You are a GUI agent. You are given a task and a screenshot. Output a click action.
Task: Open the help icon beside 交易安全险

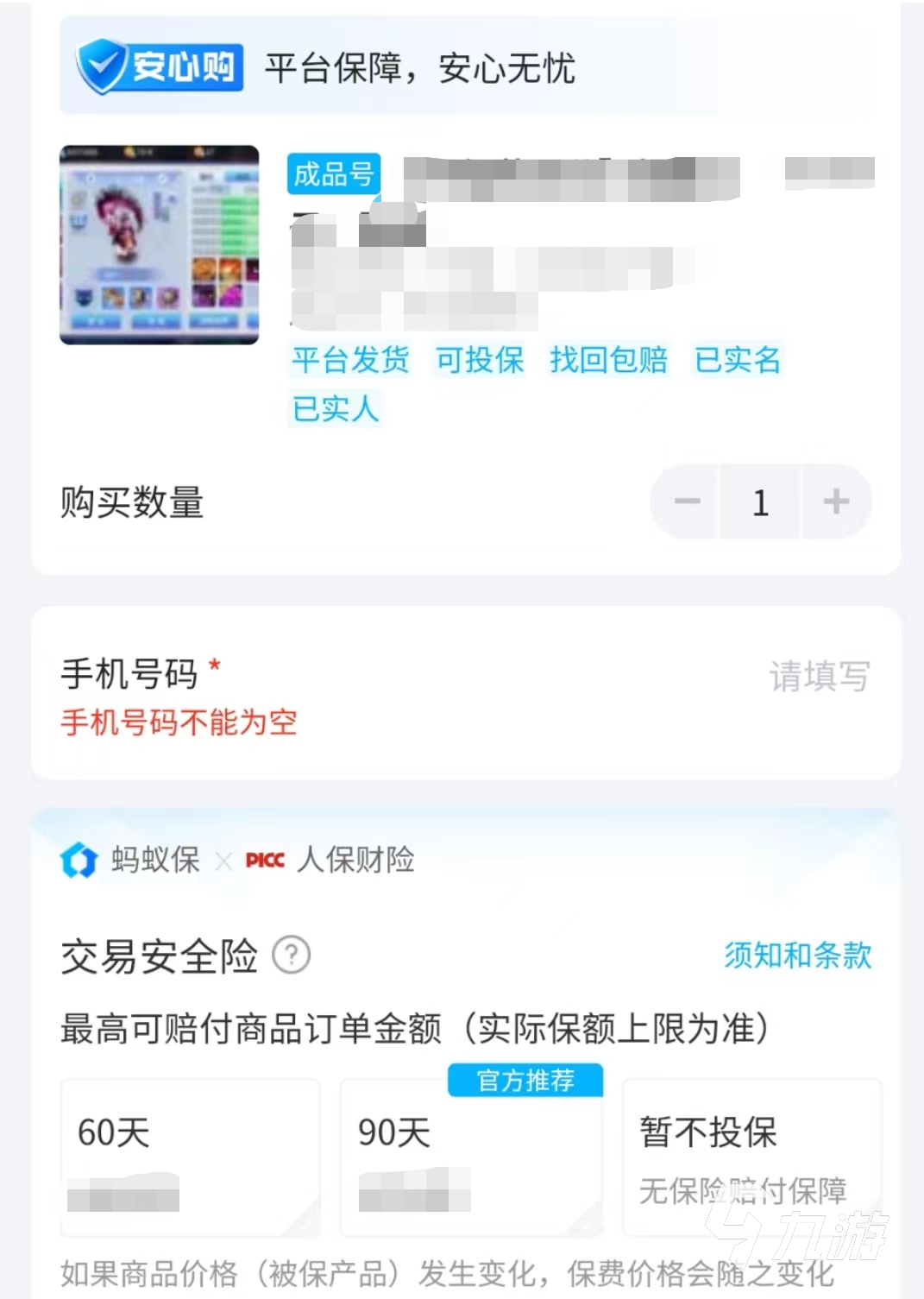292,955
